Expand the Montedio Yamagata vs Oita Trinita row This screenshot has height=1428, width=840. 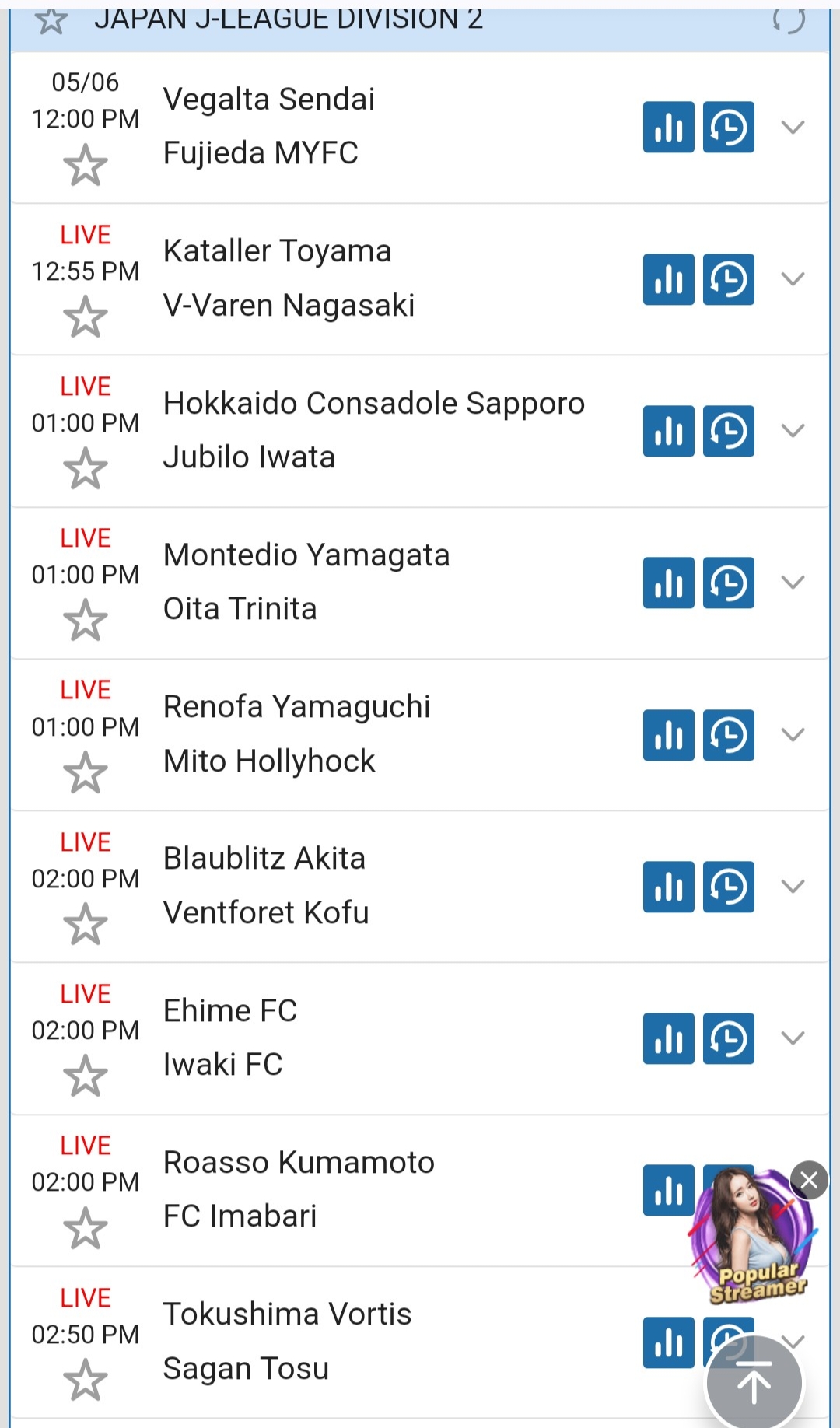pos(792,583)
